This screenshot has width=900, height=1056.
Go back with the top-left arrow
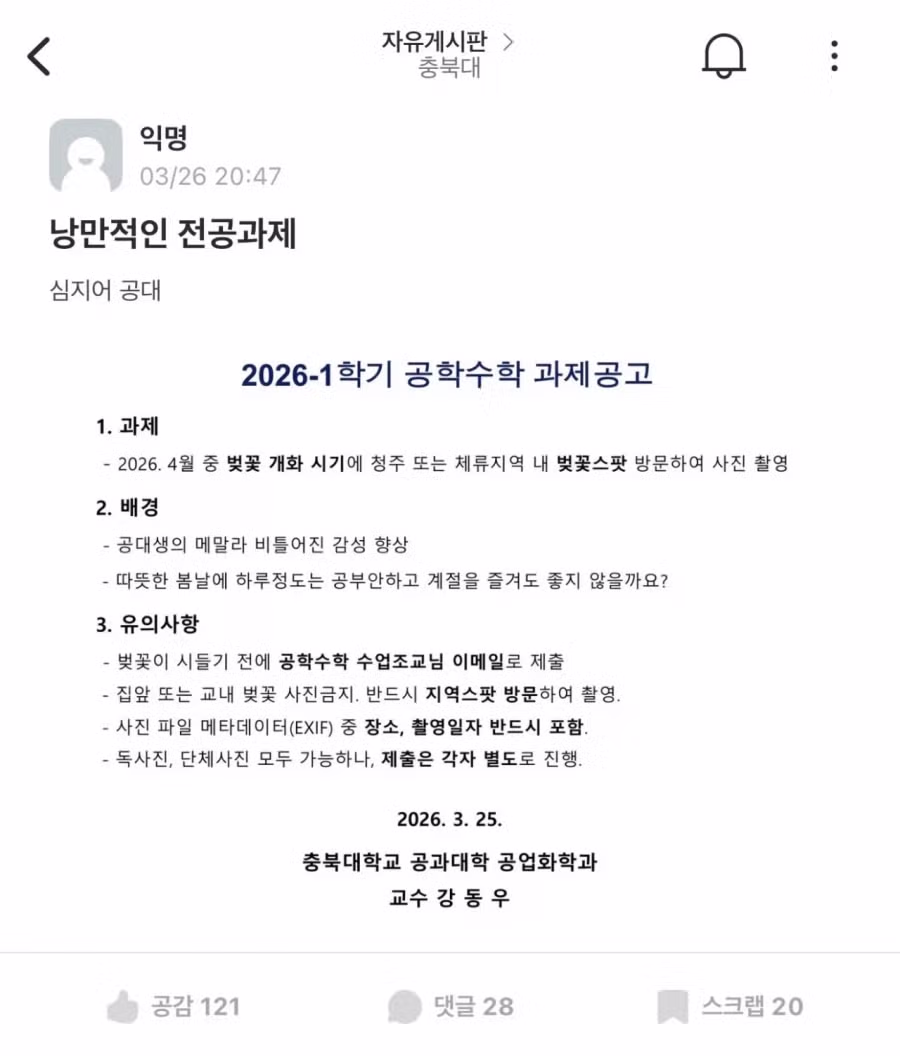[x=39, y=56]
